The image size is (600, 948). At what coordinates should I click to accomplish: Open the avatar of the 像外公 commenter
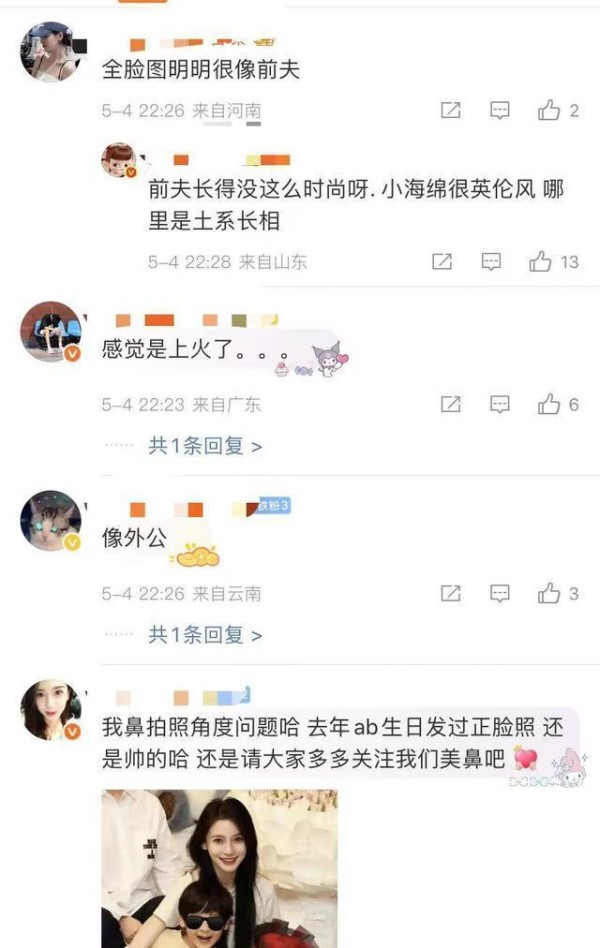coord(51,520)
